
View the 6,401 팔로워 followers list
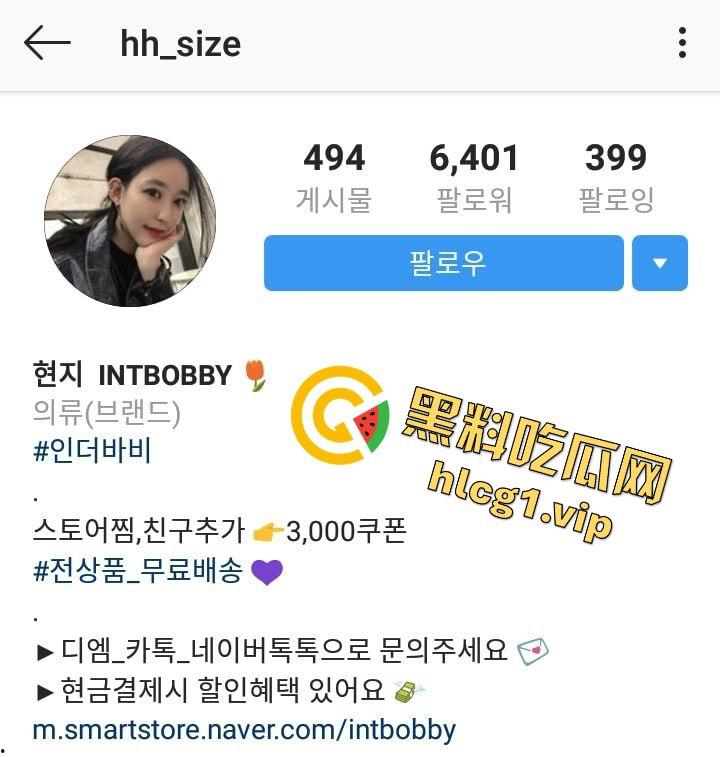tap(475, 177)
